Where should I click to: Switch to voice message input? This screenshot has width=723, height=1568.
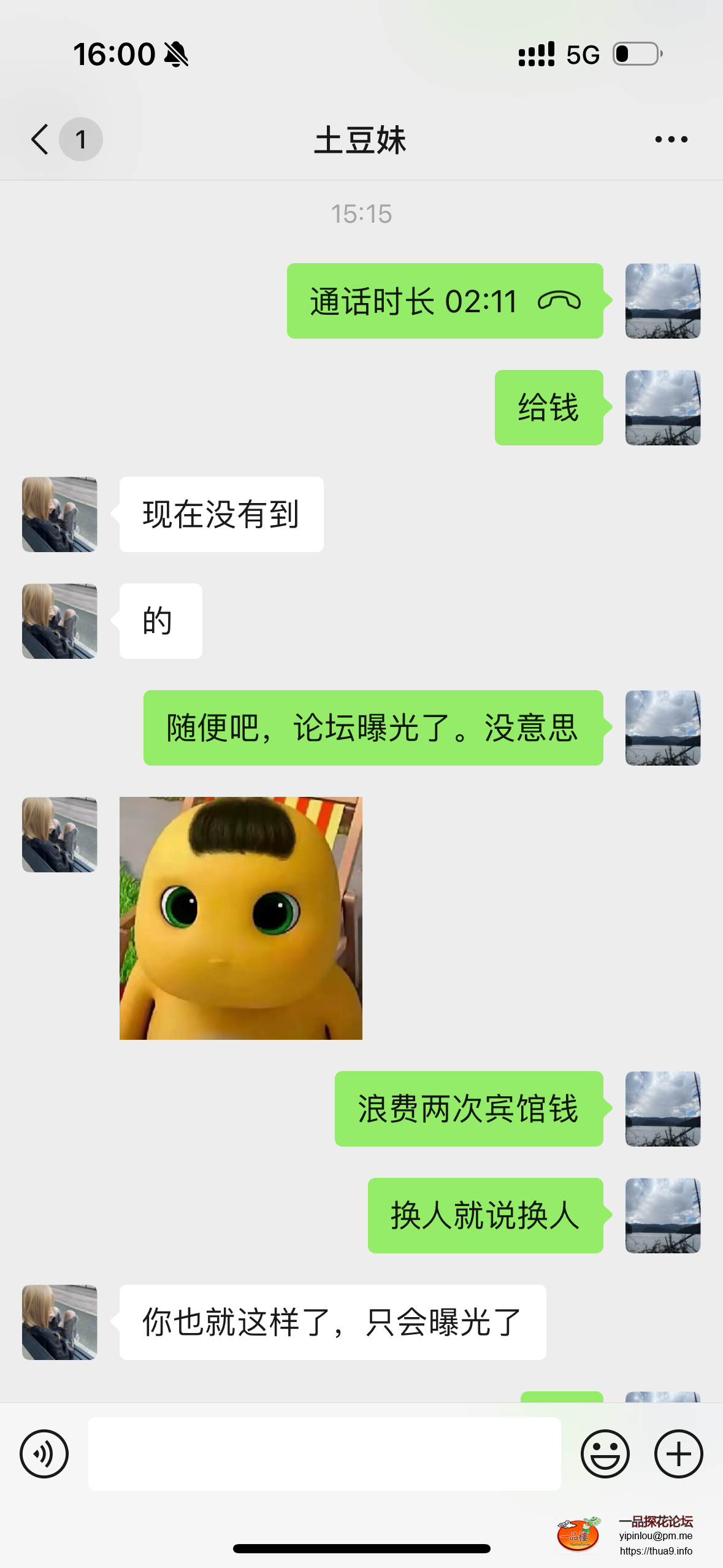[44, 1453]
